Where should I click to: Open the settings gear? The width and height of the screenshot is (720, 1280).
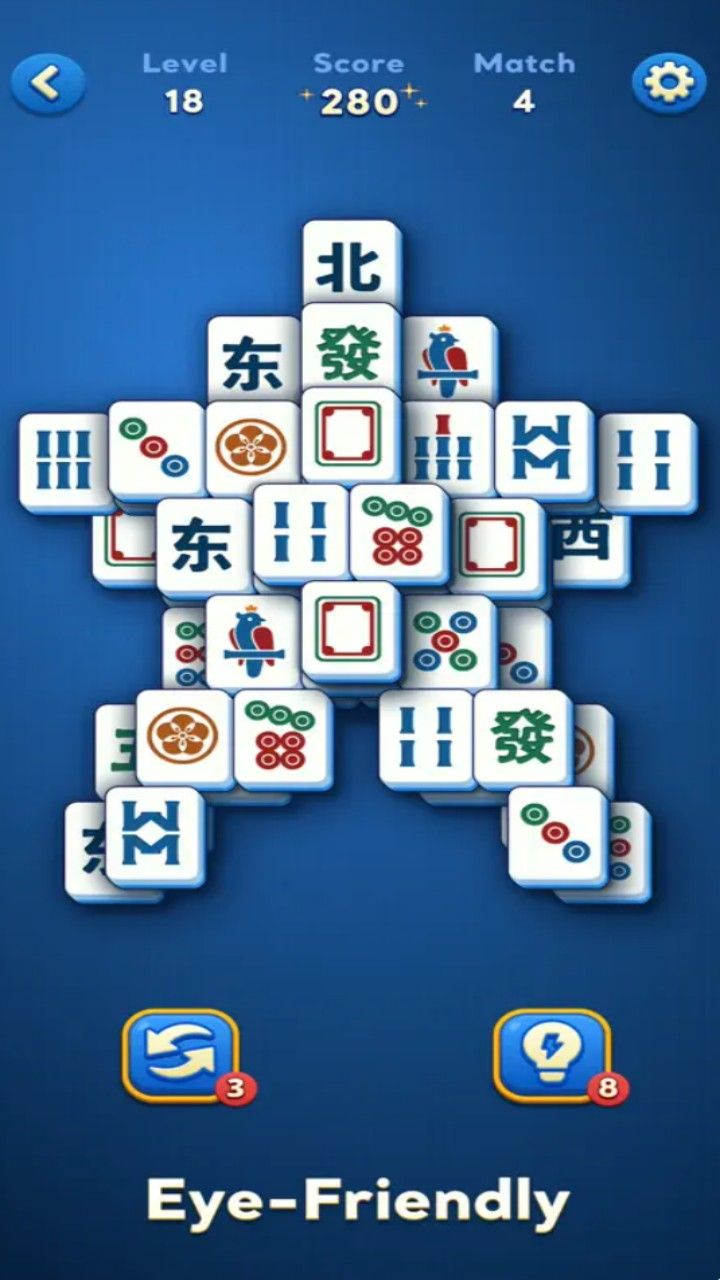[668, 84]
